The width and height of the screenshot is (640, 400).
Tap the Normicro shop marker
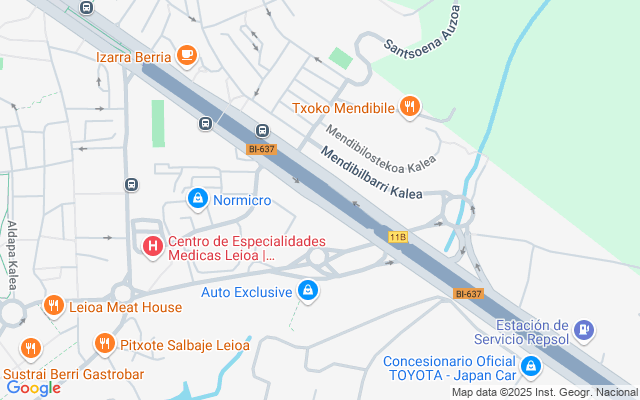click(198, 199)
